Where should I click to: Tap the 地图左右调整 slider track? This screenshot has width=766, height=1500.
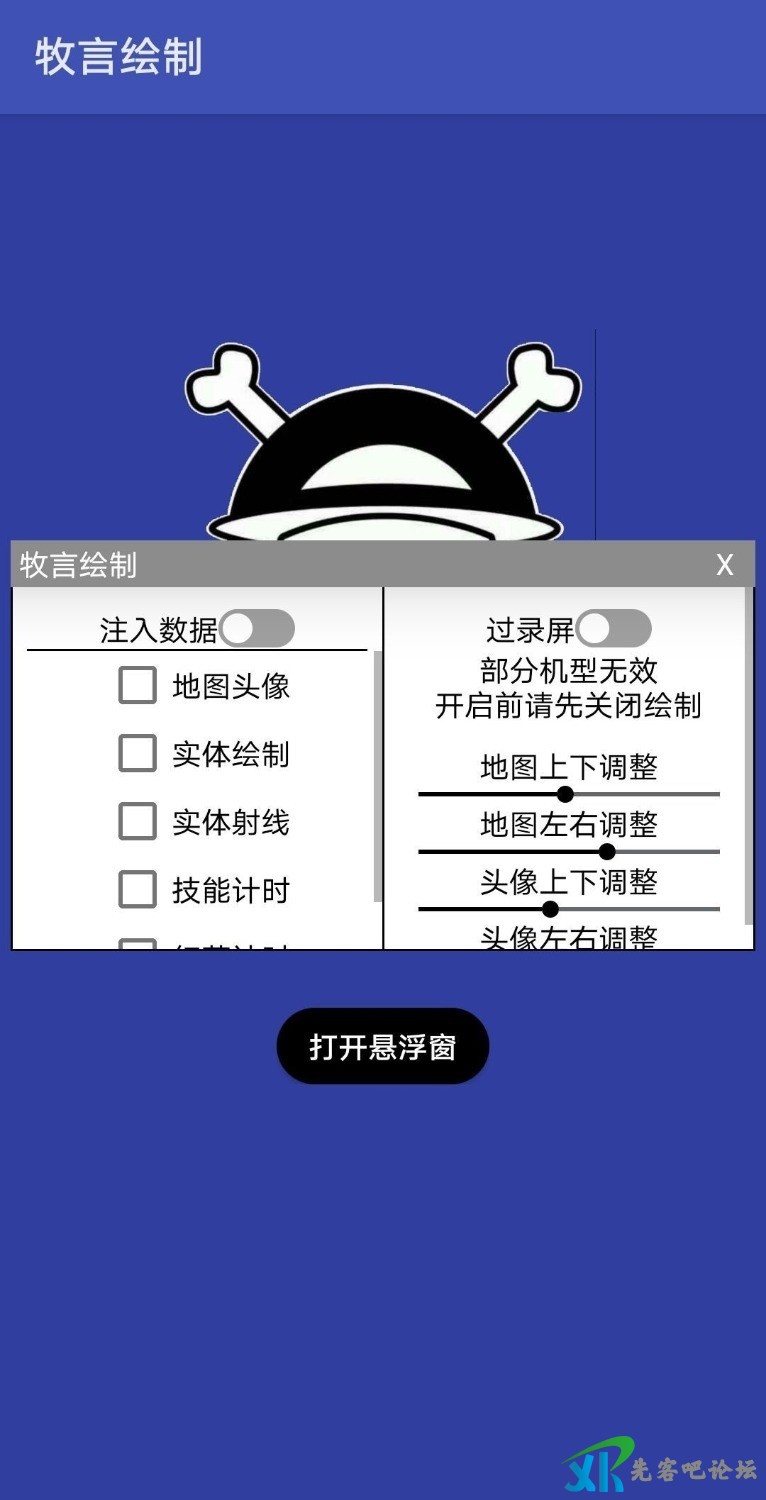[568, 852]
